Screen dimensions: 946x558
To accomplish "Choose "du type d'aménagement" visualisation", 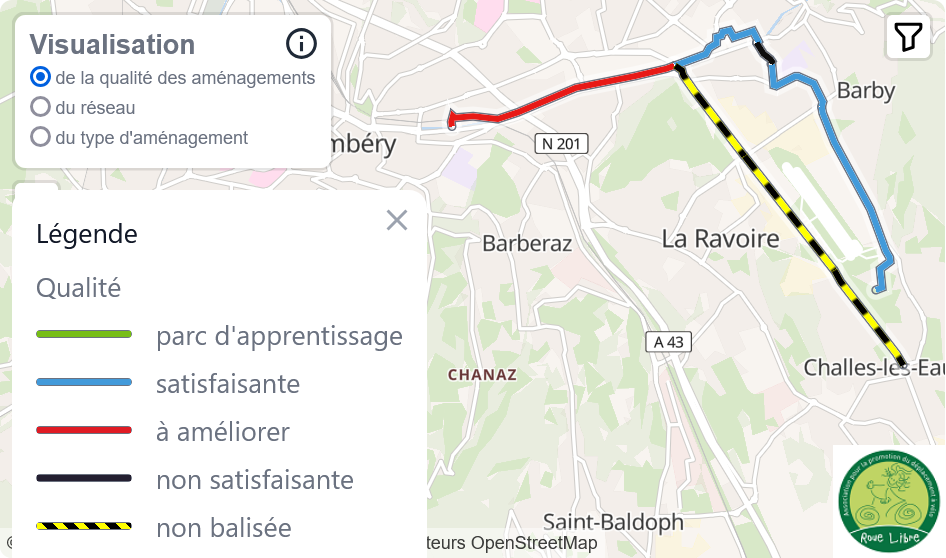I will tap(41, 137).
